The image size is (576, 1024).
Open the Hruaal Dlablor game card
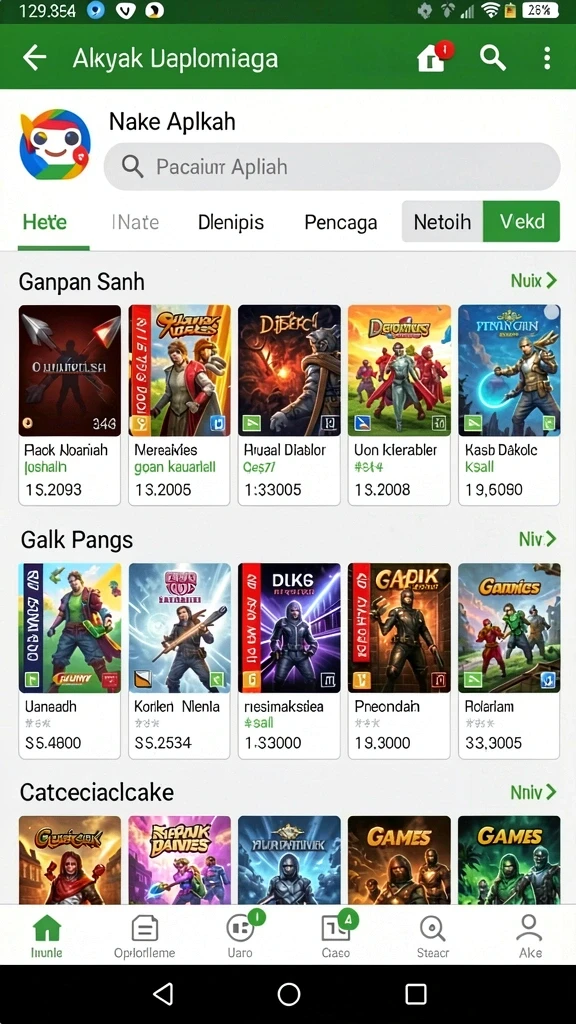coord(289,405)
